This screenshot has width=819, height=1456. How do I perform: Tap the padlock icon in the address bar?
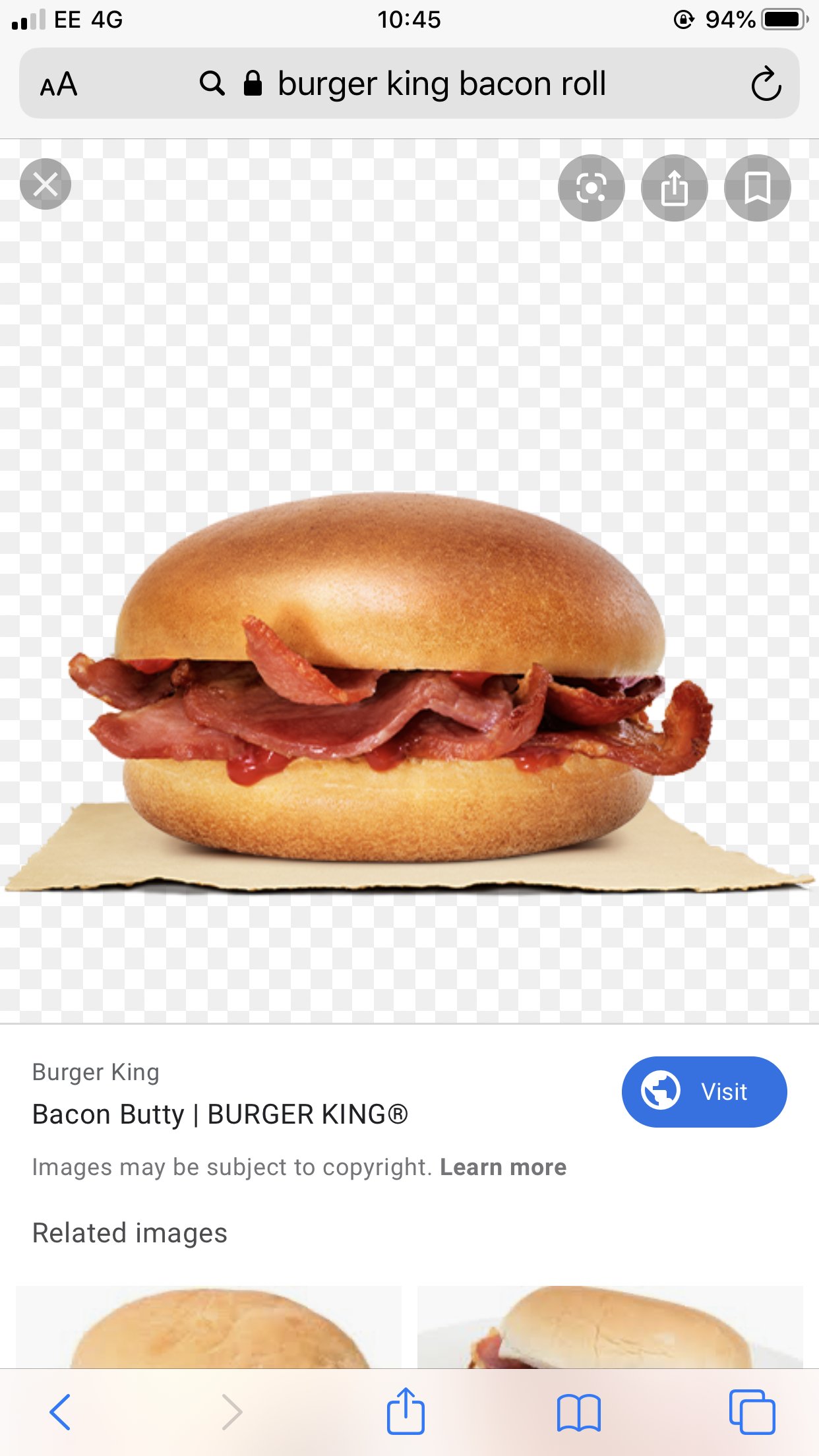pos(251,84)
